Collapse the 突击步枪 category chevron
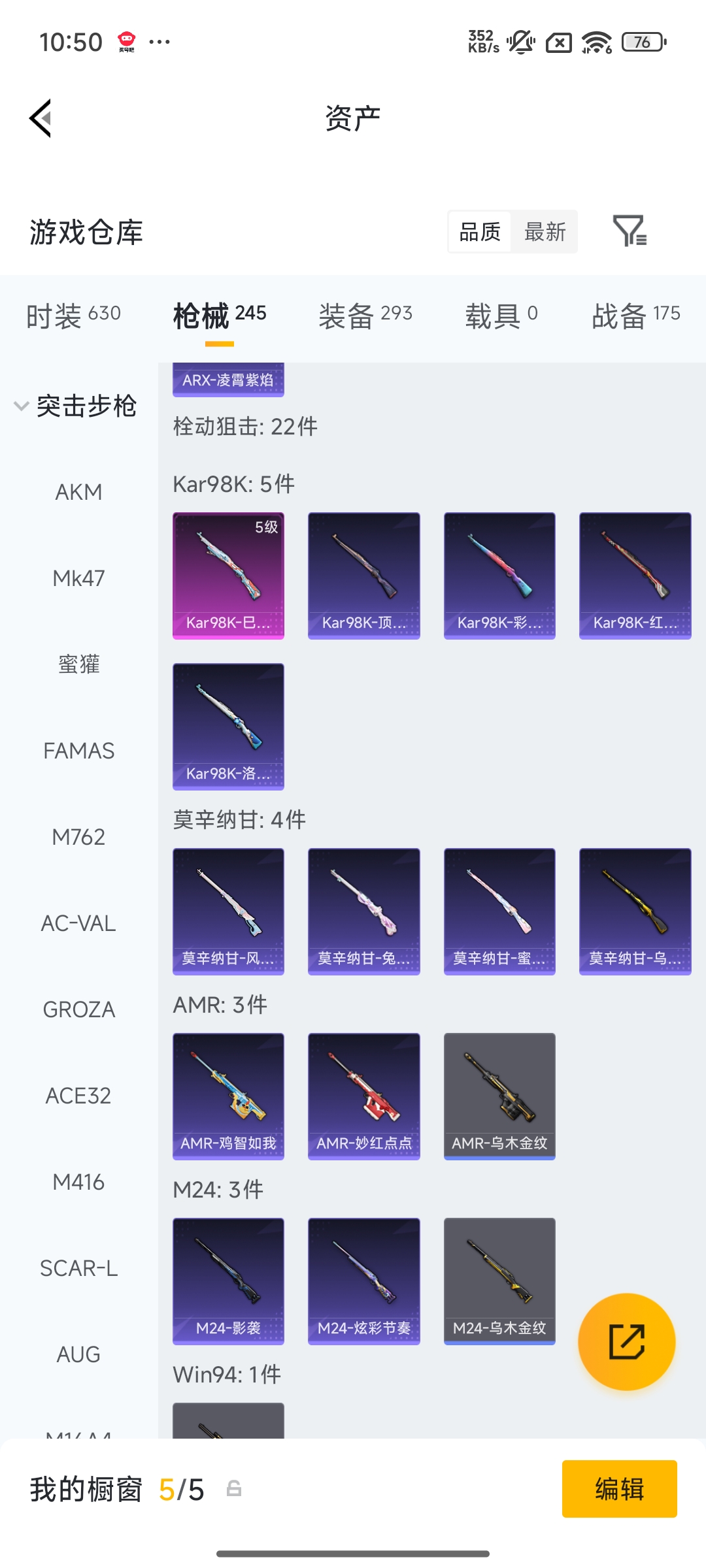The height and width of the screenshot is (1568, 706). click(20, 405)
